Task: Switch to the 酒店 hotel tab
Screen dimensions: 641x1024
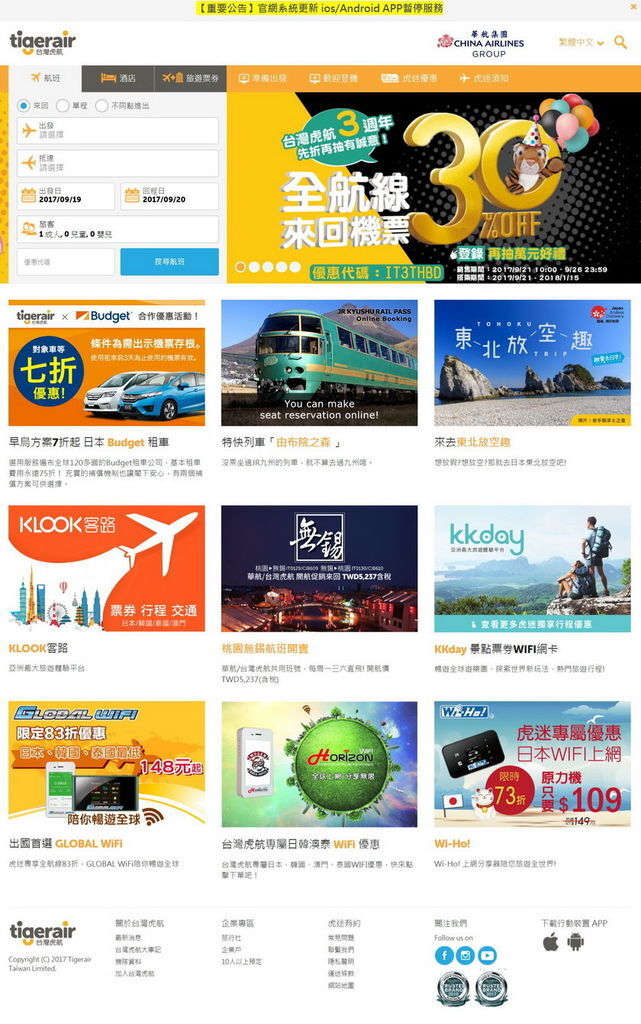Action: click(x=118, y=78)
